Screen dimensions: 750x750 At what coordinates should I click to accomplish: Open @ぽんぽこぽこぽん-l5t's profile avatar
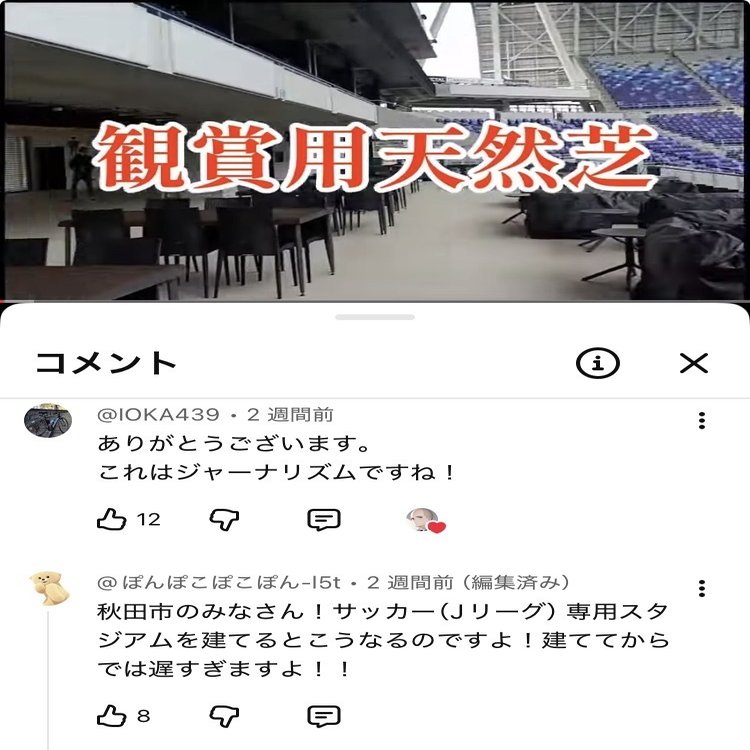tap(47, 588)
